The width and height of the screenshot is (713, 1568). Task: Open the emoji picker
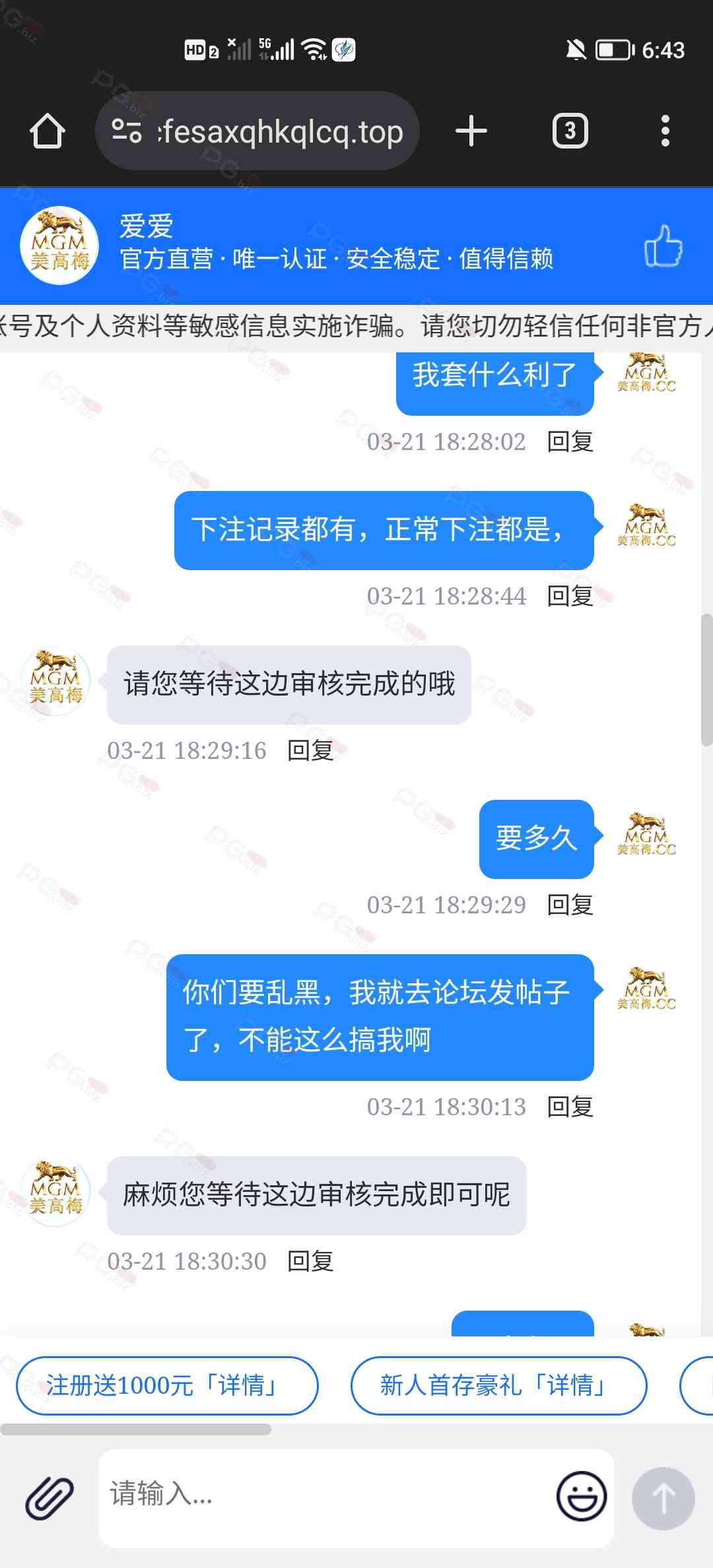582,1498
